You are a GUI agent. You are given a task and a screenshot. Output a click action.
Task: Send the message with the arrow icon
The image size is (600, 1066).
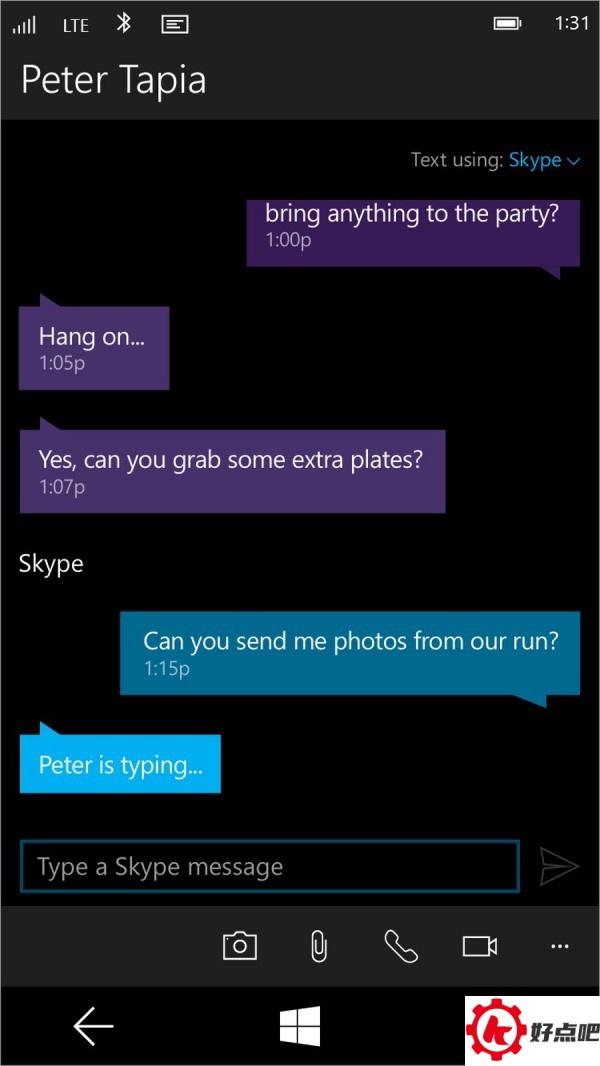559,866
